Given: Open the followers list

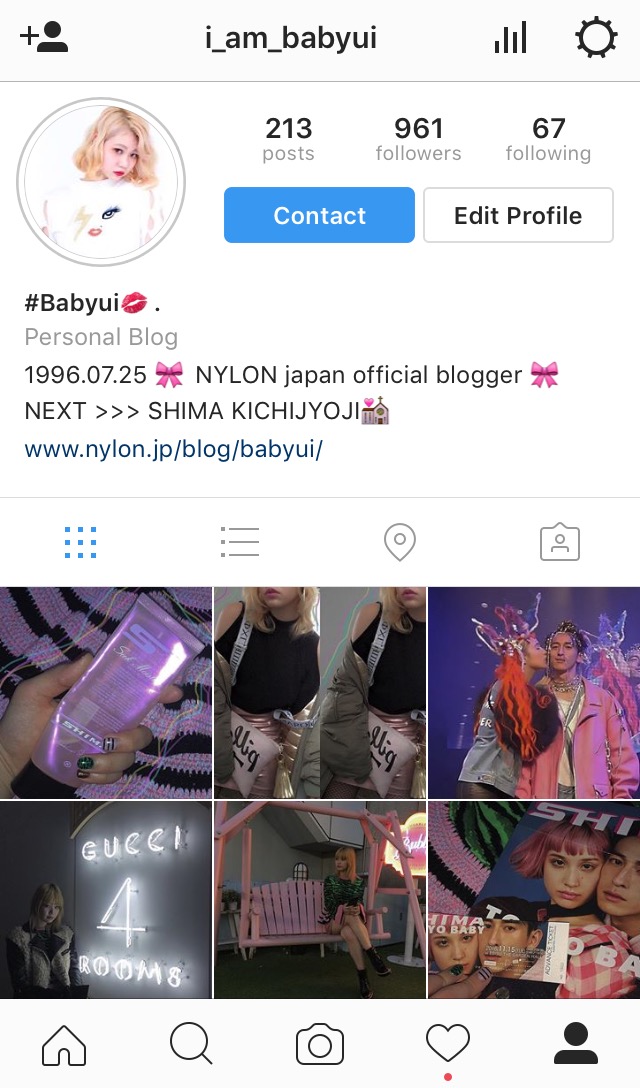Looking at the screenshot, I should click(418, 139).
